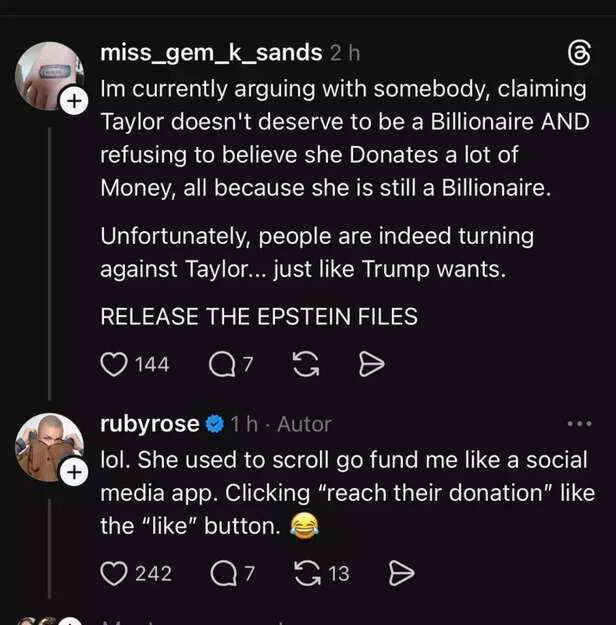Like miss_gem_k_sands' post
The height and width of the screenshot is (625, 616).
point(114,365)
